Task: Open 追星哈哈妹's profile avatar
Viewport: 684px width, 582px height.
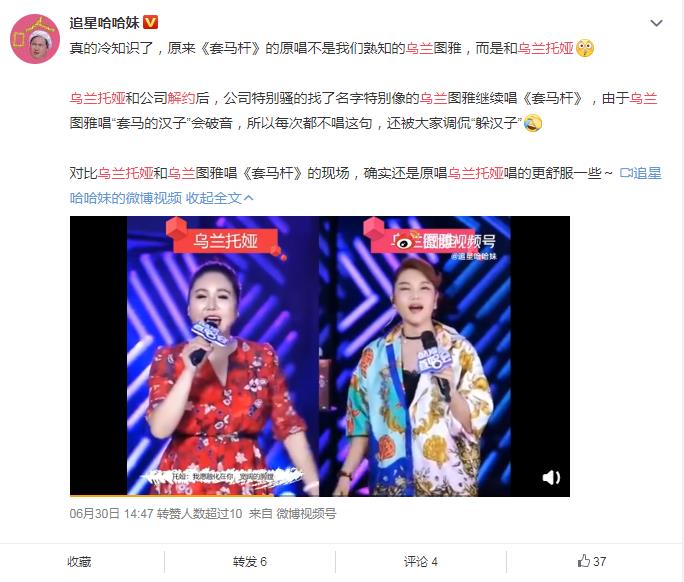Action: point(34,39)
